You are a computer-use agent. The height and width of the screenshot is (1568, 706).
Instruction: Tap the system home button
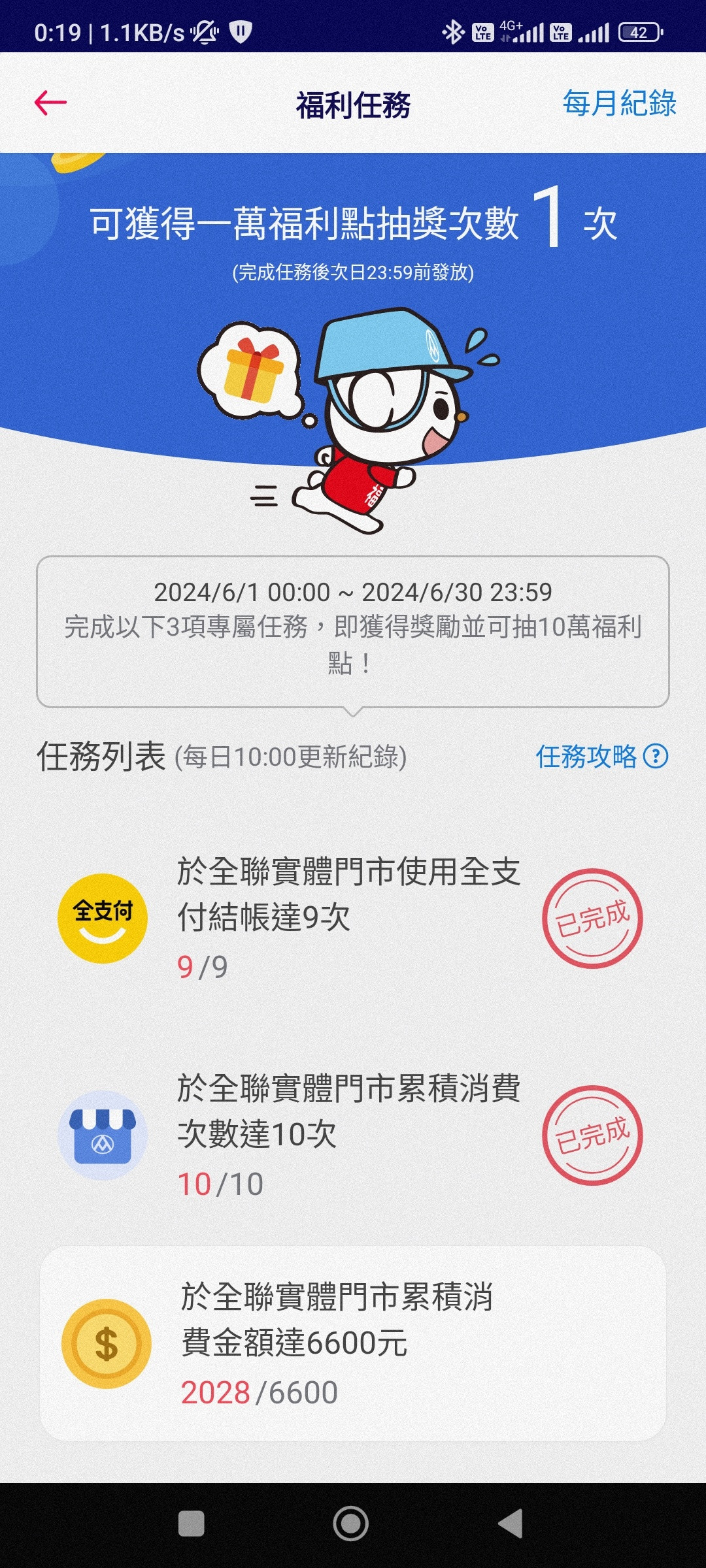(x=351, y=1524)
